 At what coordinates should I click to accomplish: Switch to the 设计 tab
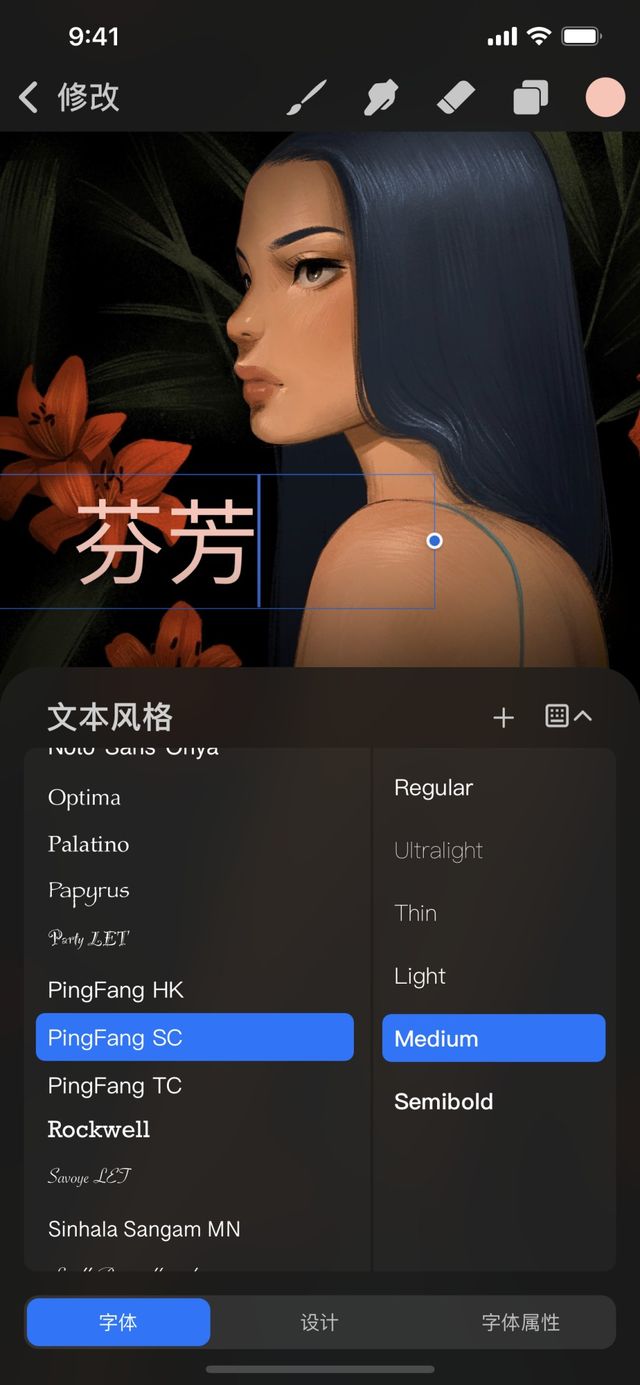[x=319, y=1322]
